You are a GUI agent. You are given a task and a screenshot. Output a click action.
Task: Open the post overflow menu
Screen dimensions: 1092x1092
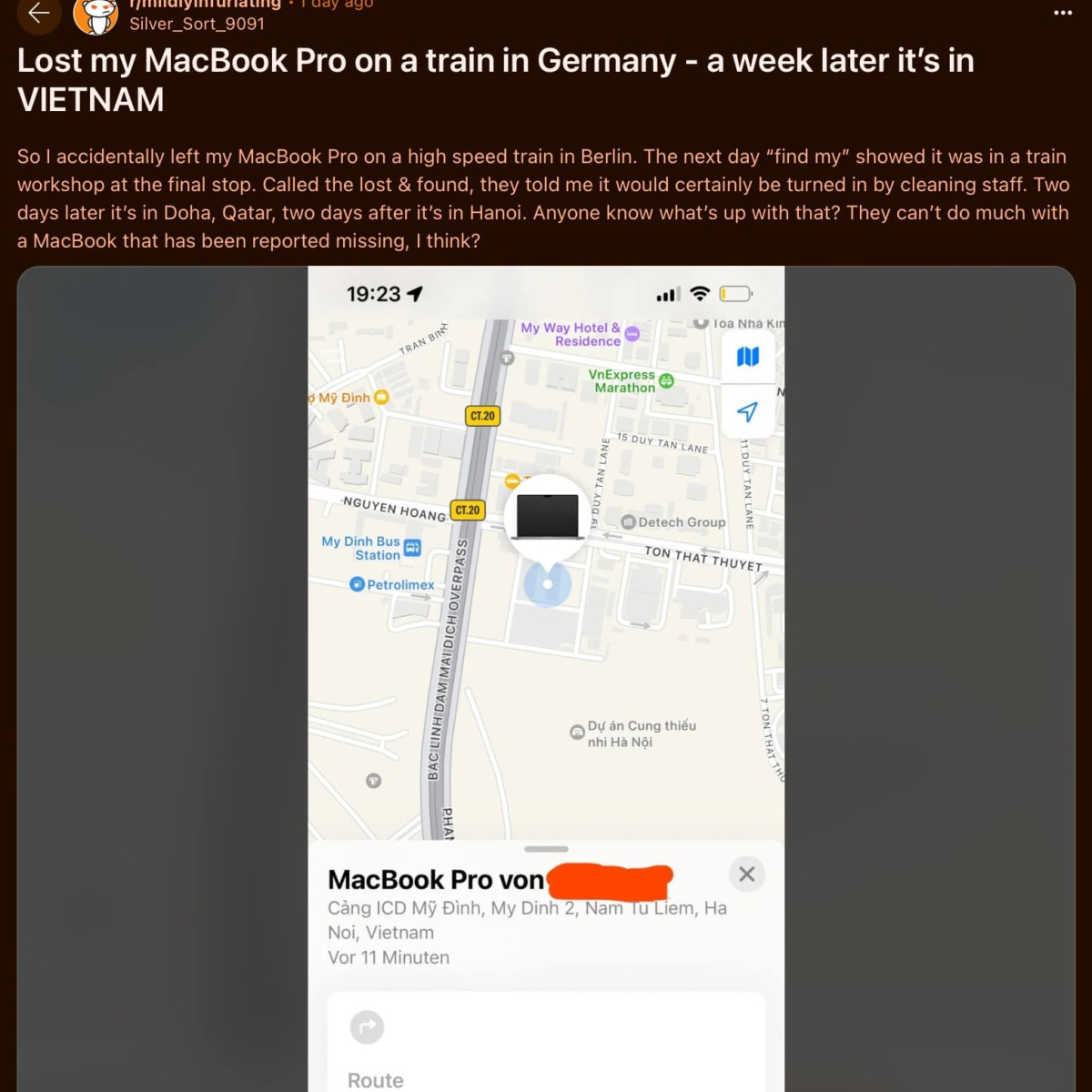click(1062, 13)
